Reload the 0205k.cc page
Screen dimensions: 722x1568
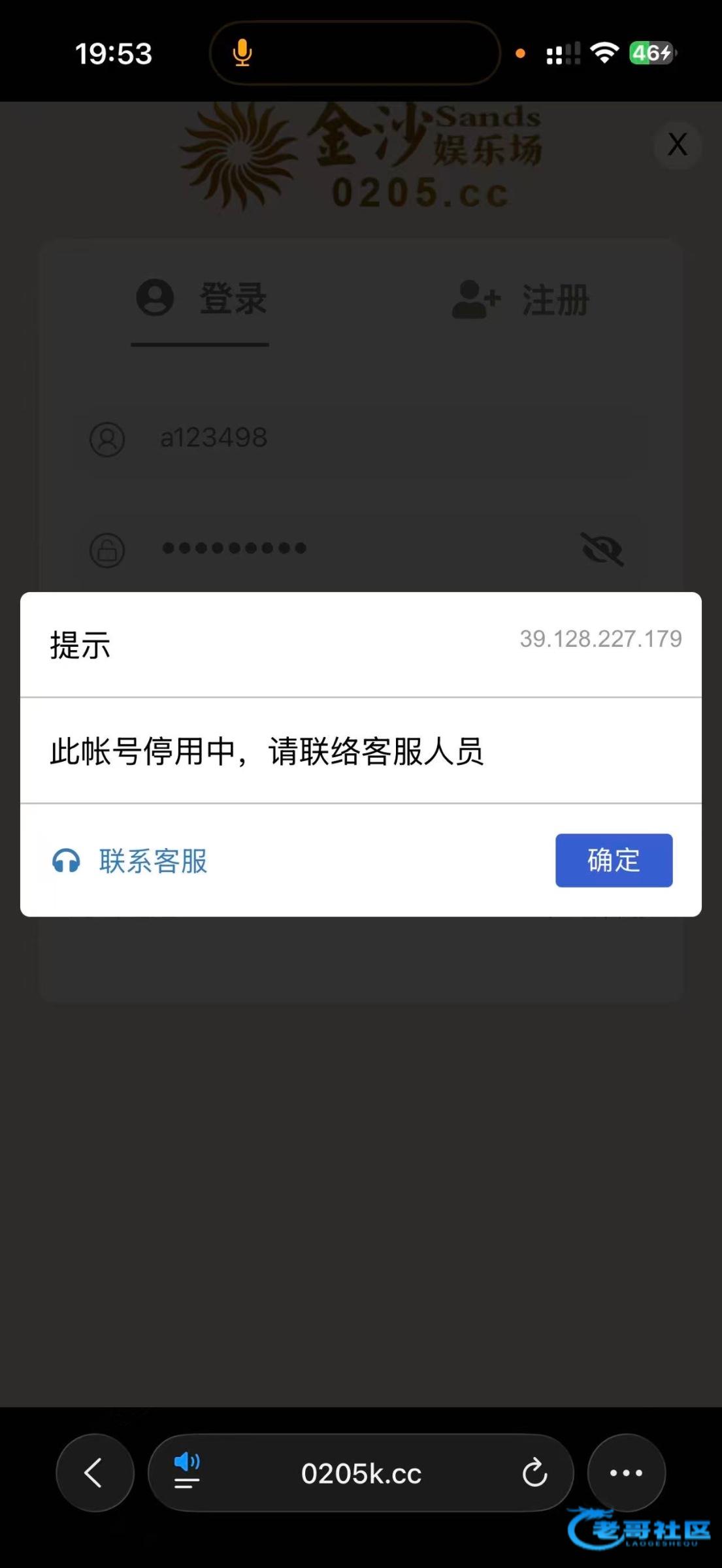pyautogui.click(x=534, y=1473)
